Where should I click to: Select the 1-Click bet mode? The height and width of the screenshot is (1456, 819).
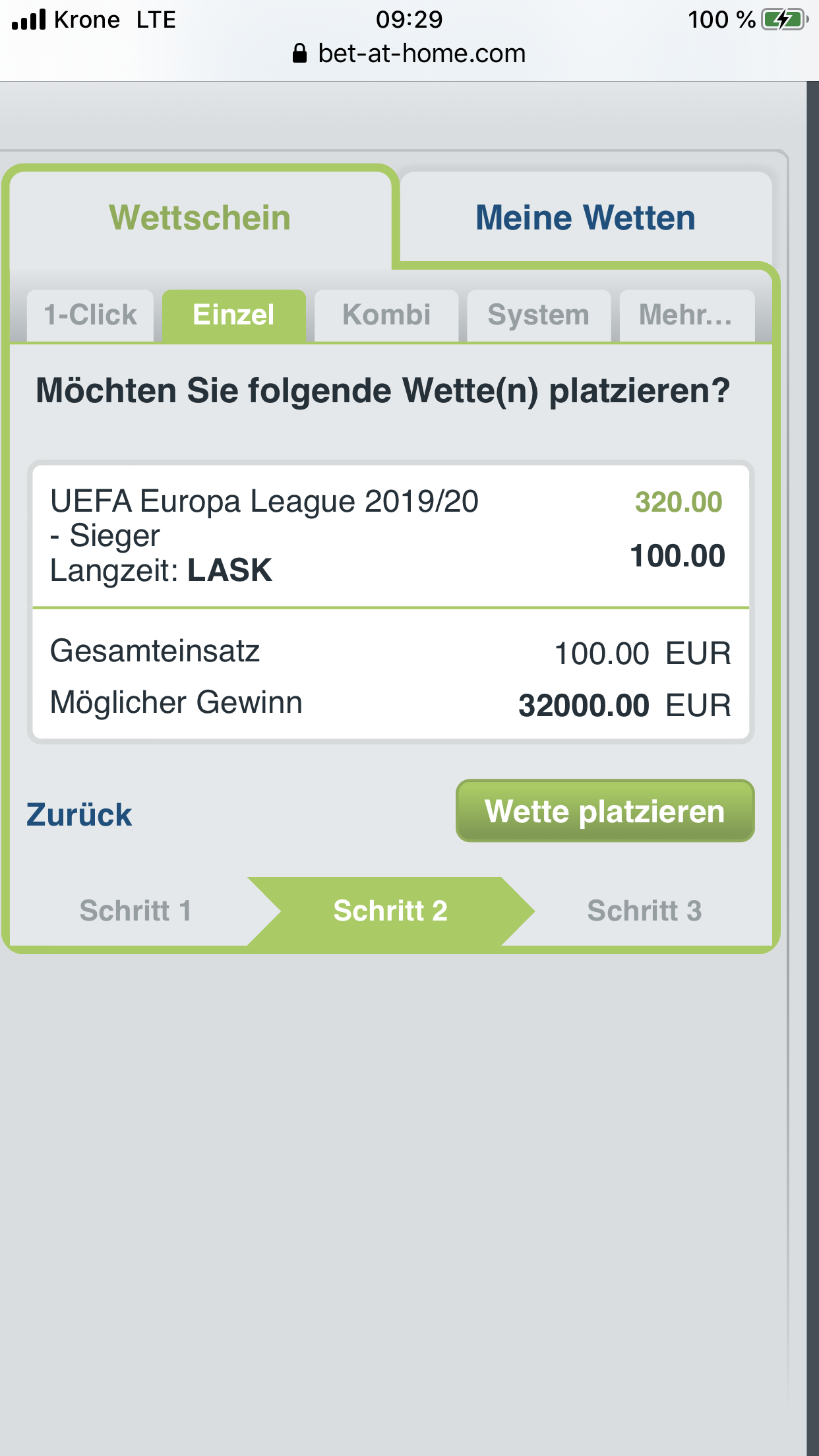click(90, 315)
